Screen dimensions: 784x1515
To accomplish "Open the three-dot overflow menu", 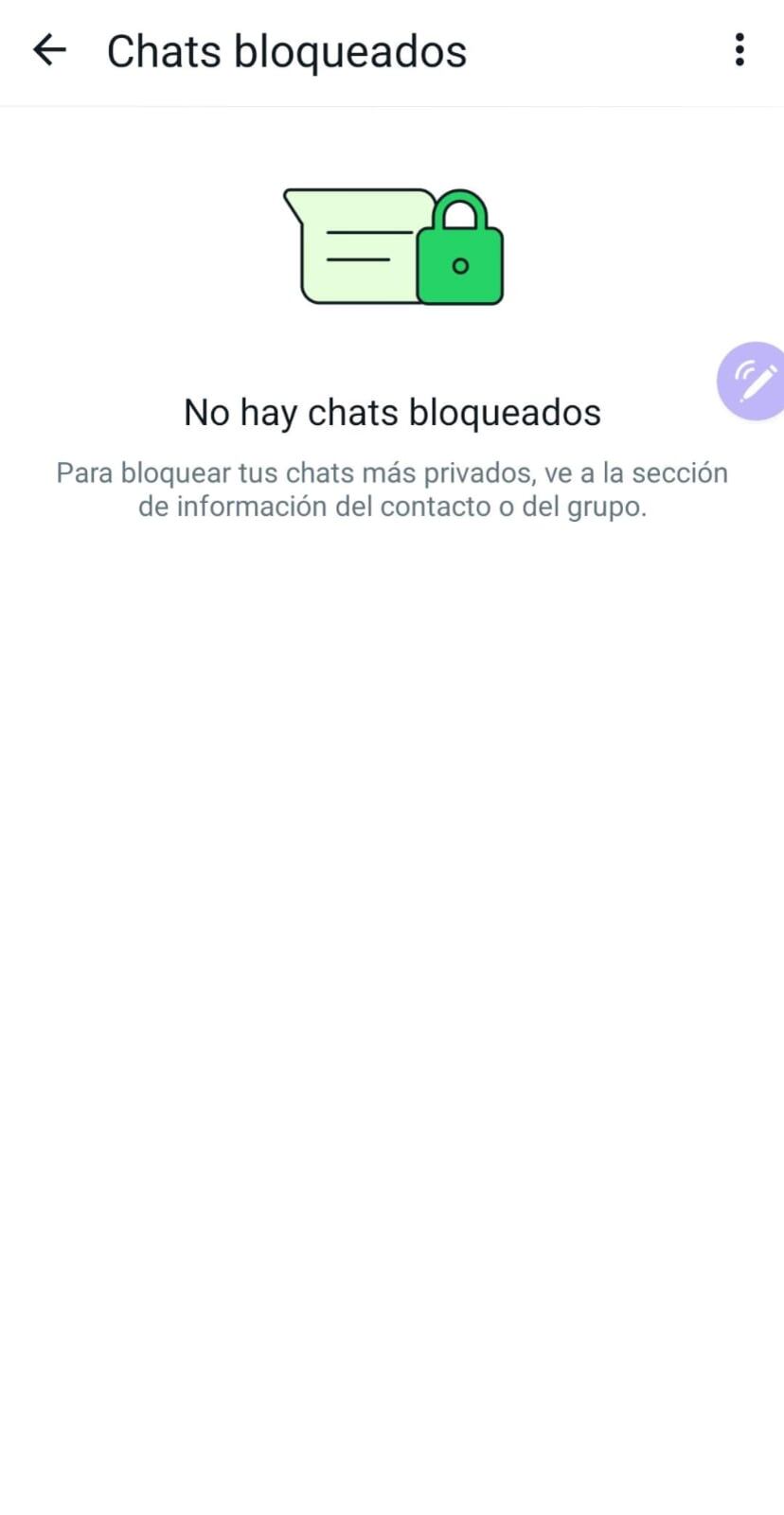I will tap(739, 50).
